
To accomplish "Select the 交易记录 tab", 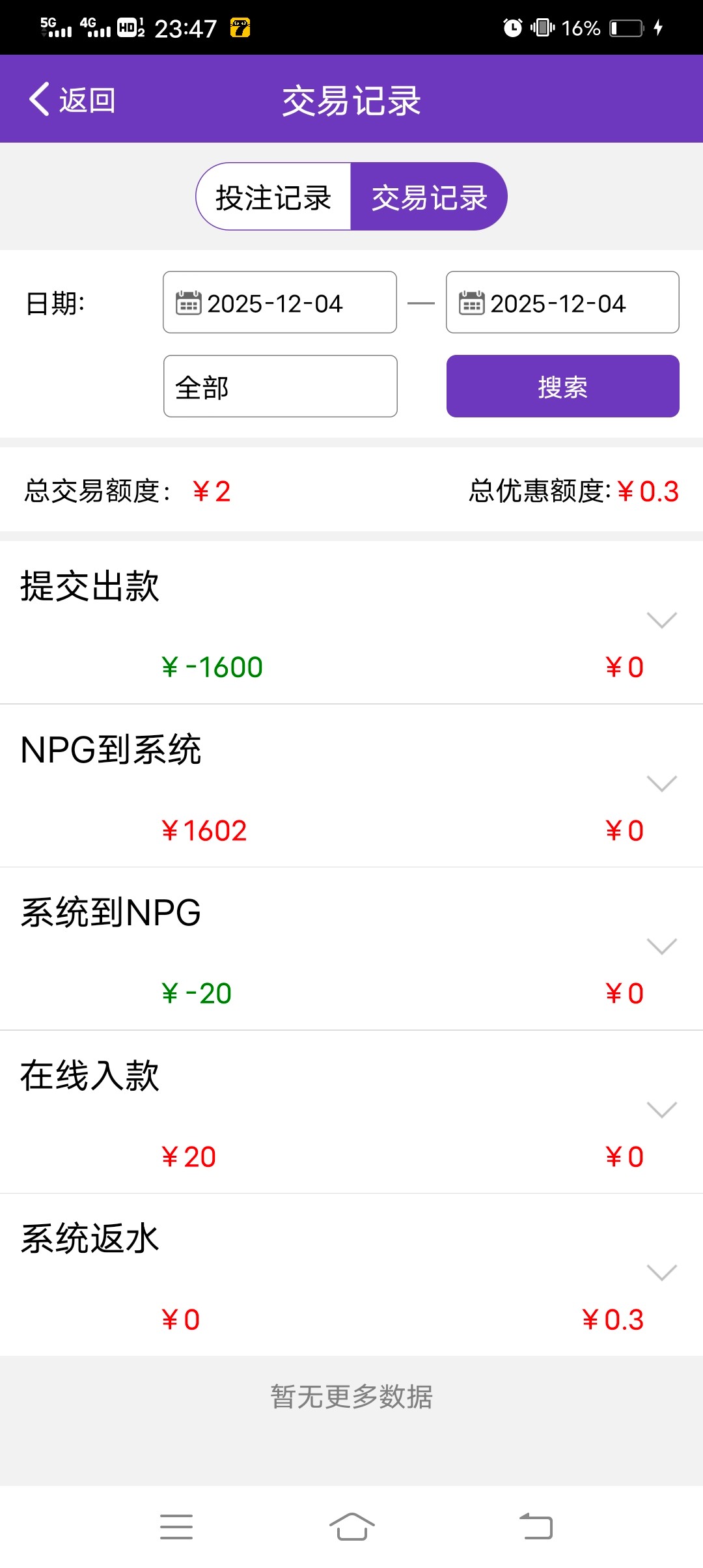I will pos(430,195).
